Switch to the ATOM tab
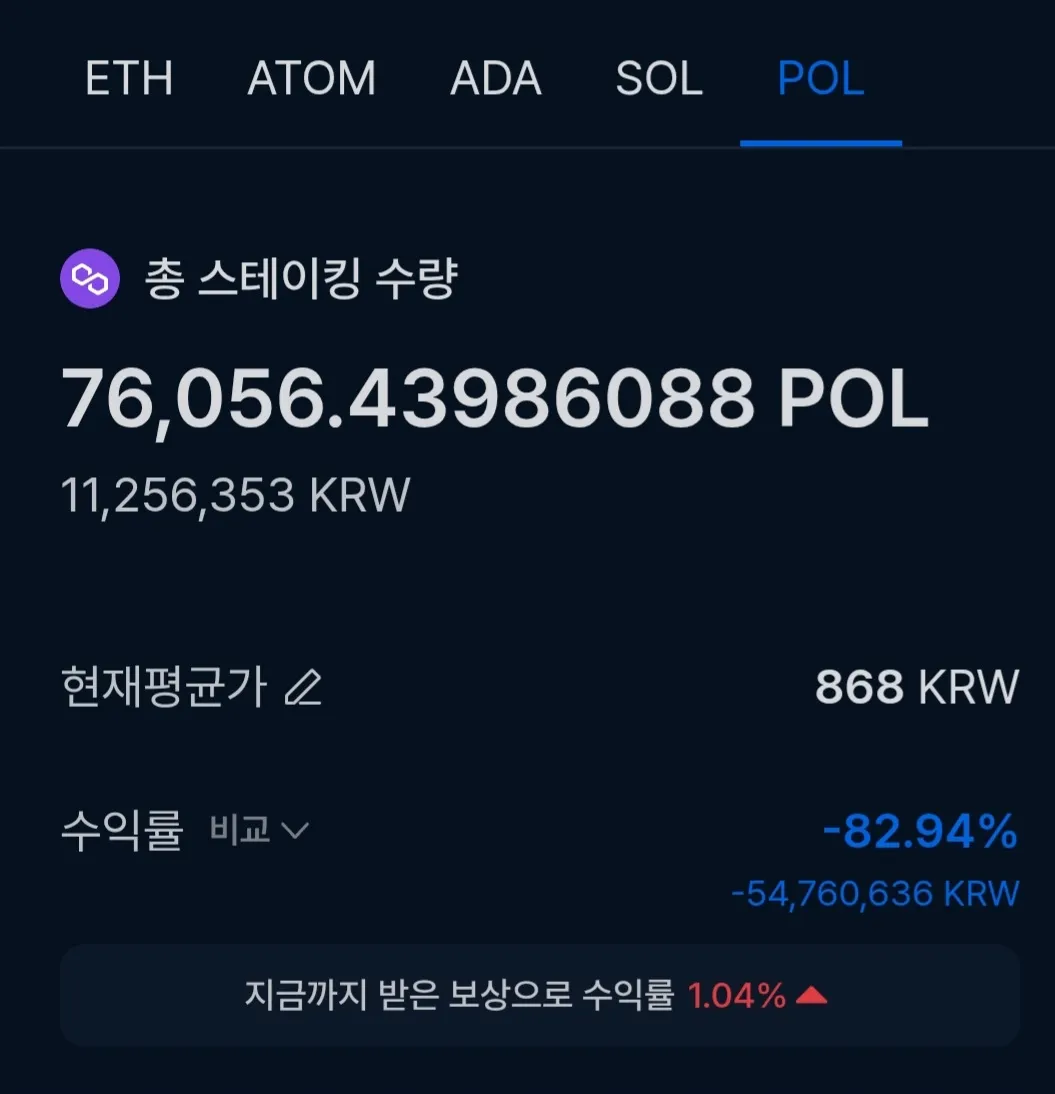The width and height of the screenshot is (1055, 1094). (x=311, y=80)
